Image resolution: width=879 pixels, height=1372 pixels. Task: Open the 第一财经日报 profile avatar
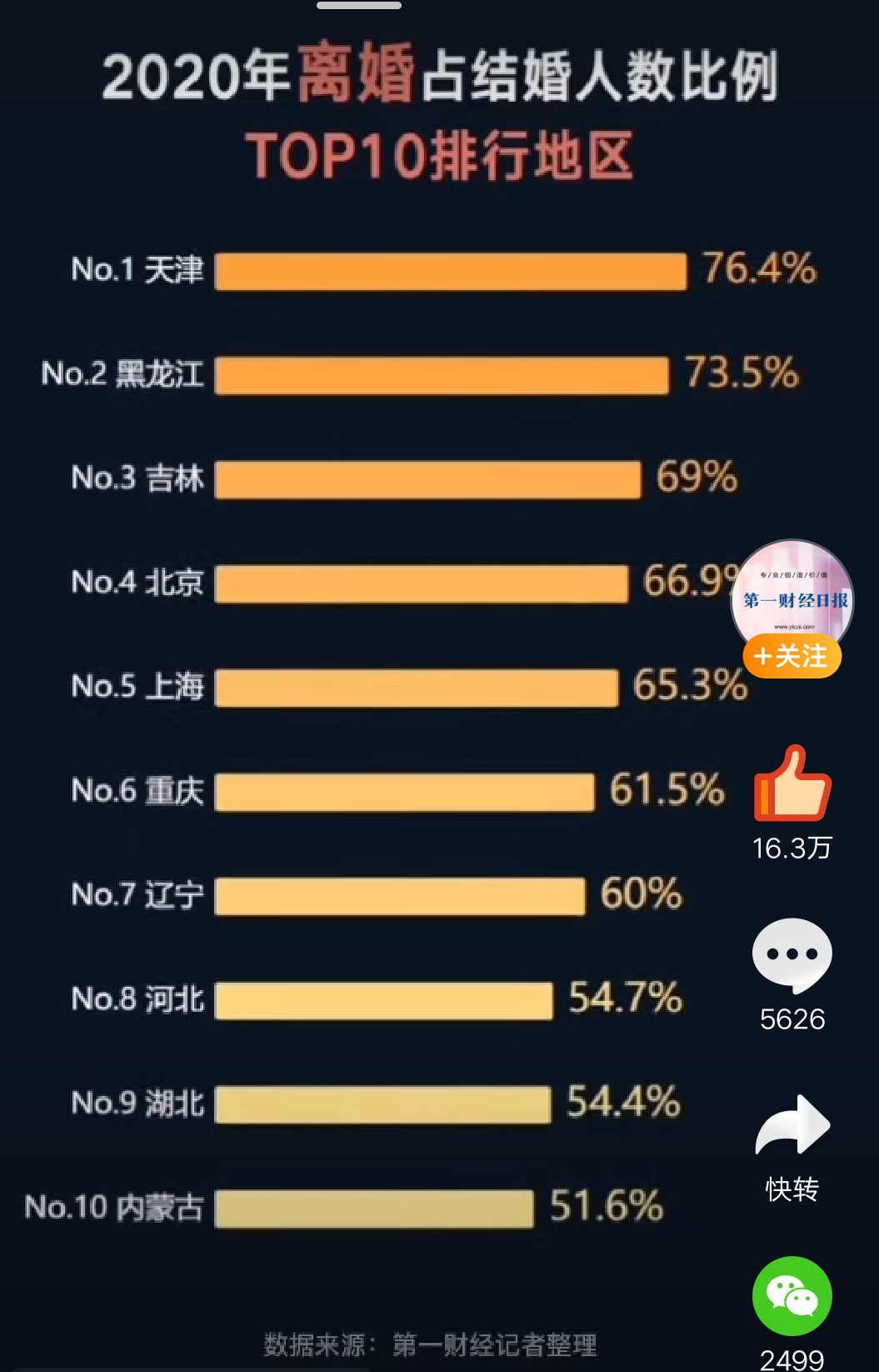pos(792,593)
